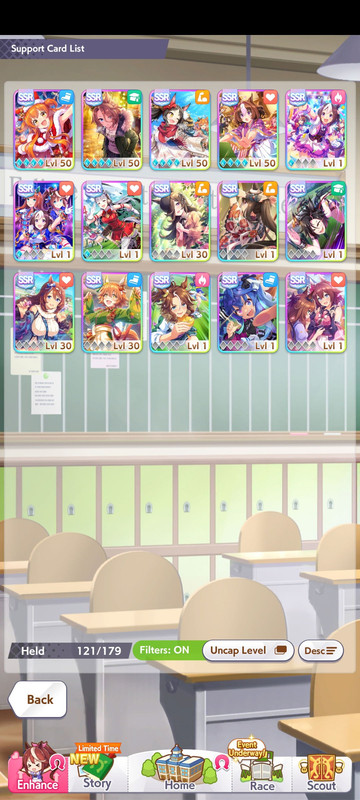This screenshot has height=800, width=360.
Task: Go to the Home tab
Action: (179, 770)
